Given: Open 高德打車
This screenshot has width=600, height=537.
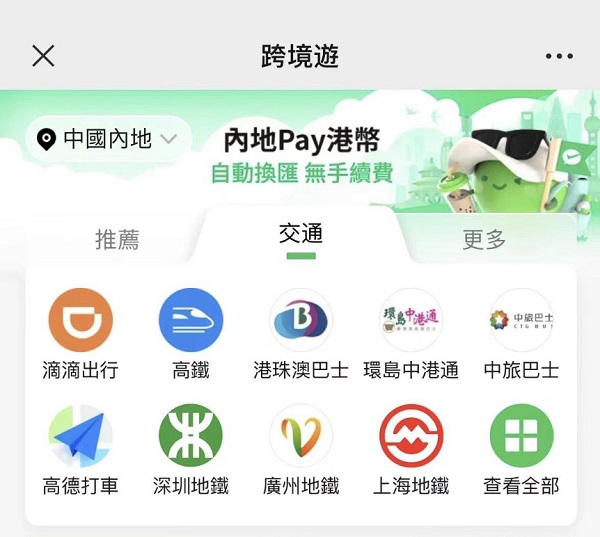Looking at the screenshot, I should pyautogui.click(x=80, y=436).
